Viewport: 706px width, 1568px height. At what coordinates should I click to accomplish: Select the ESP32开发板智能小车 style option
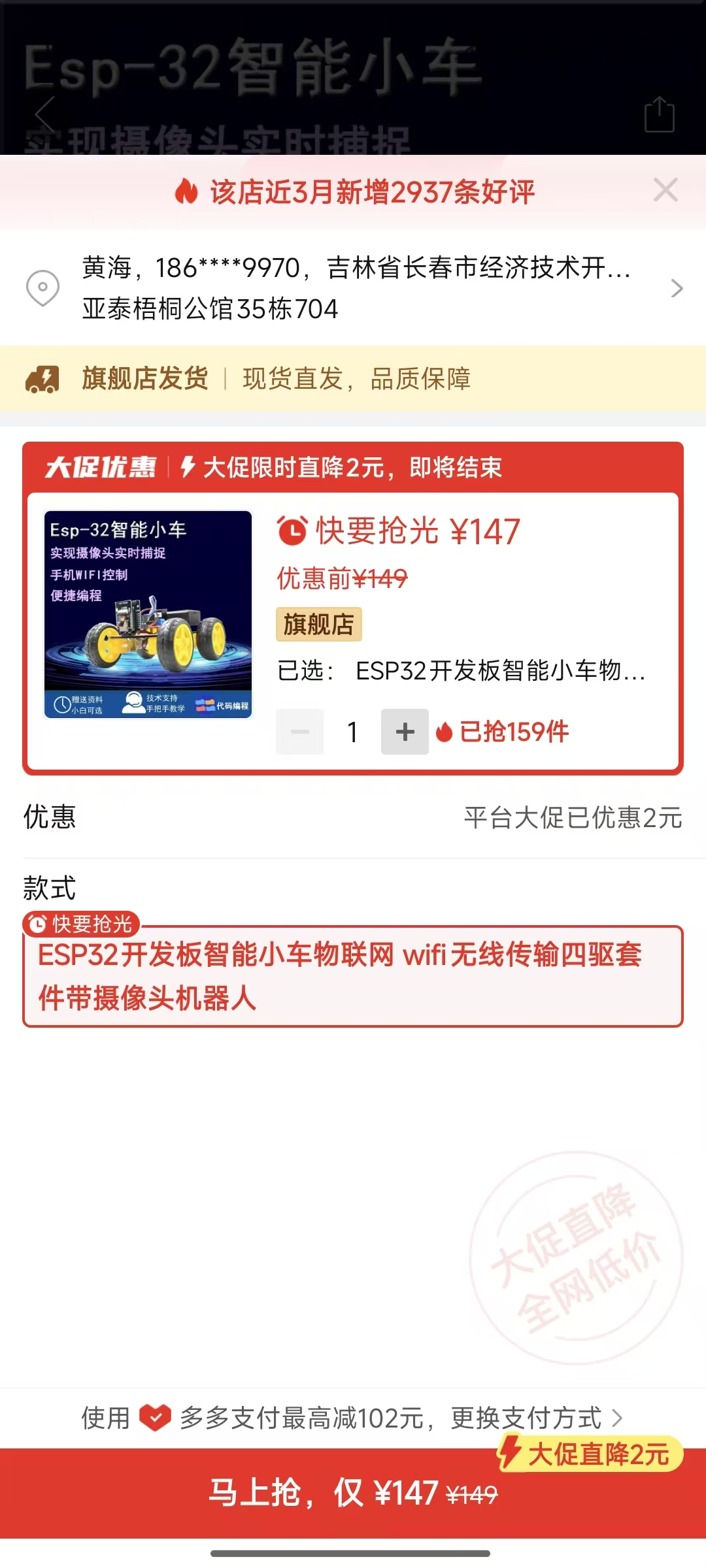(x=353, y=976)
